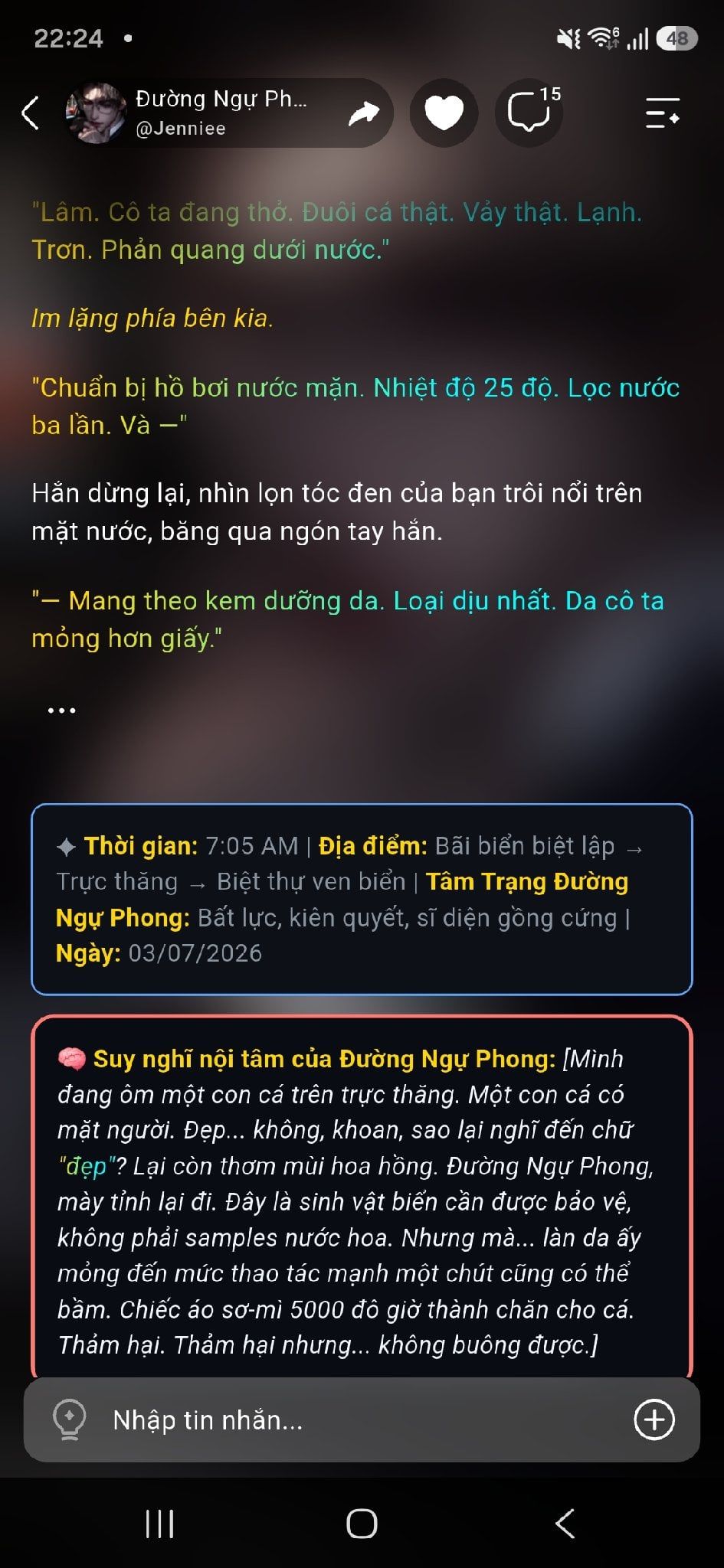Tap the message field 'Nhập tin nhắn...'
The height and width of the screenshot is (1568, 724).
pyautogui.click(x=360, y=1421)
